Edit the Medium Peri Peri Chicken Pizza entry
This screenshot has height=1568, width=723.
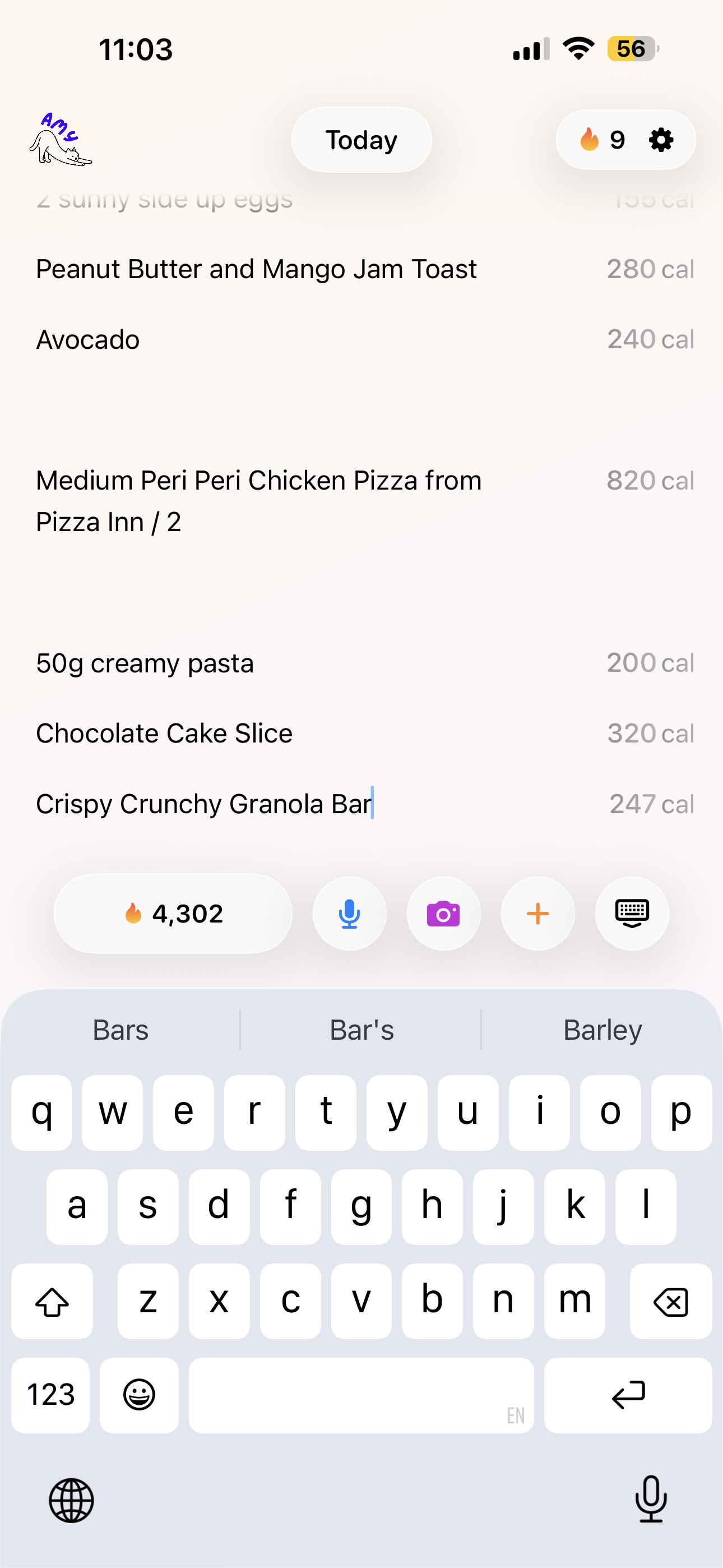click(258, 500)
